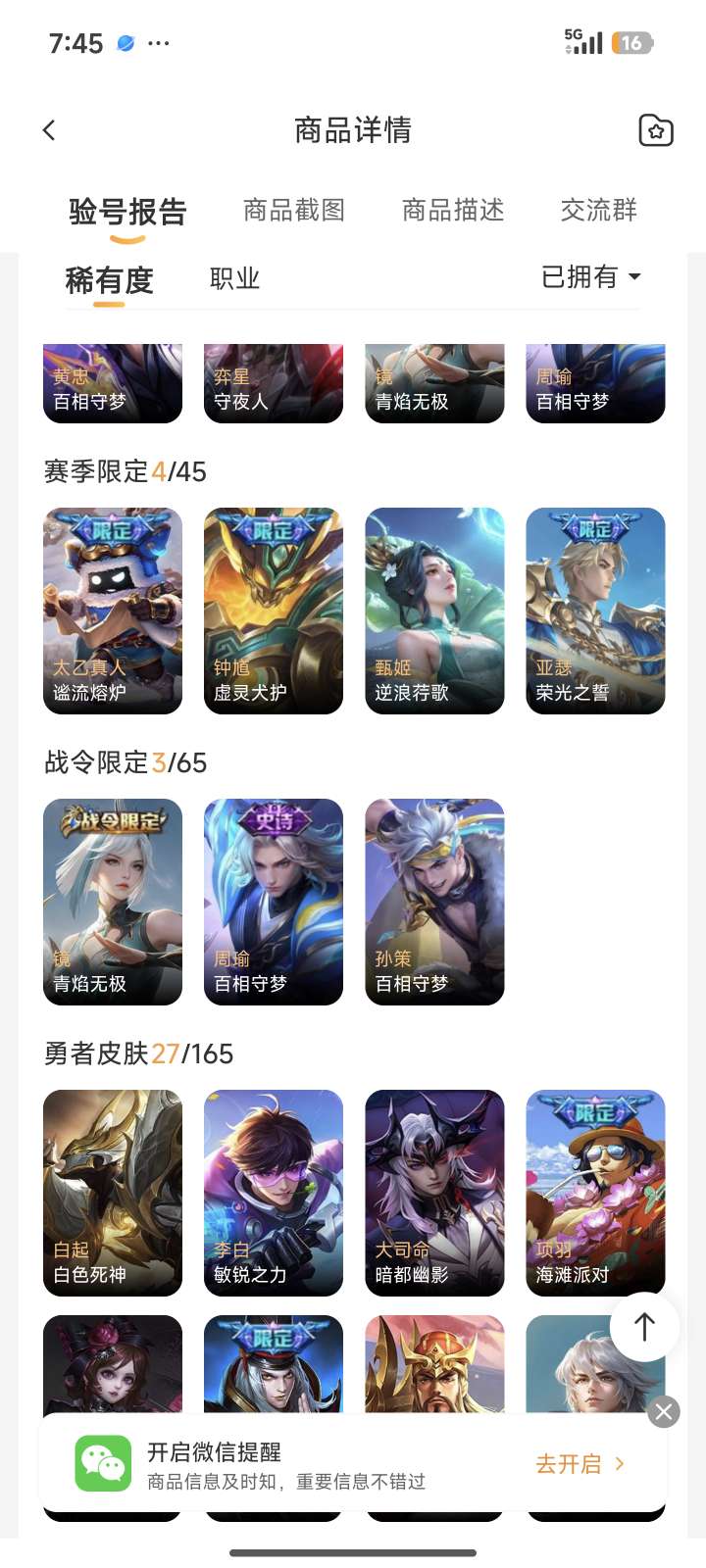Open the 商品描述 tab

click(453, 210)
